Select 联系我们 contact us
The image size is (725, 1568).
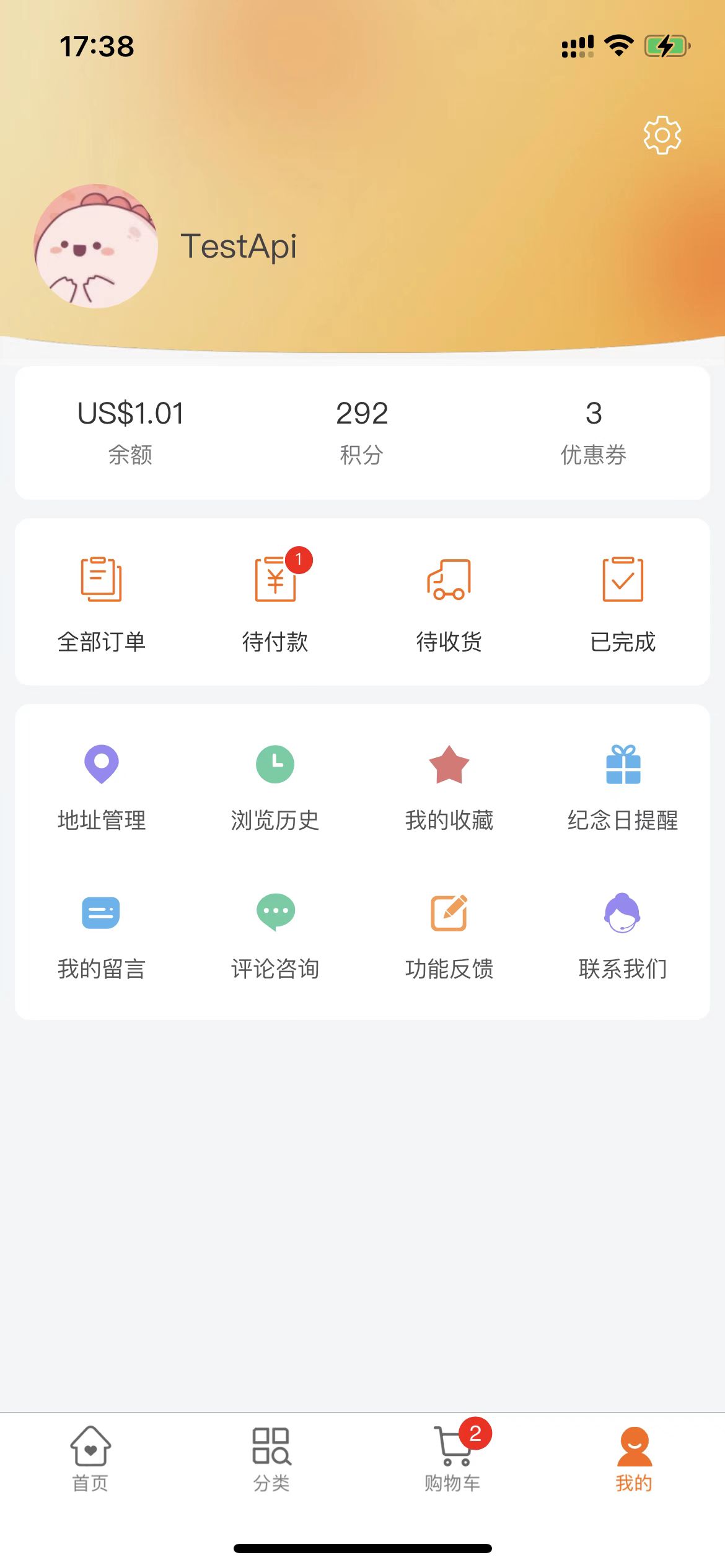tap(623, 935)
